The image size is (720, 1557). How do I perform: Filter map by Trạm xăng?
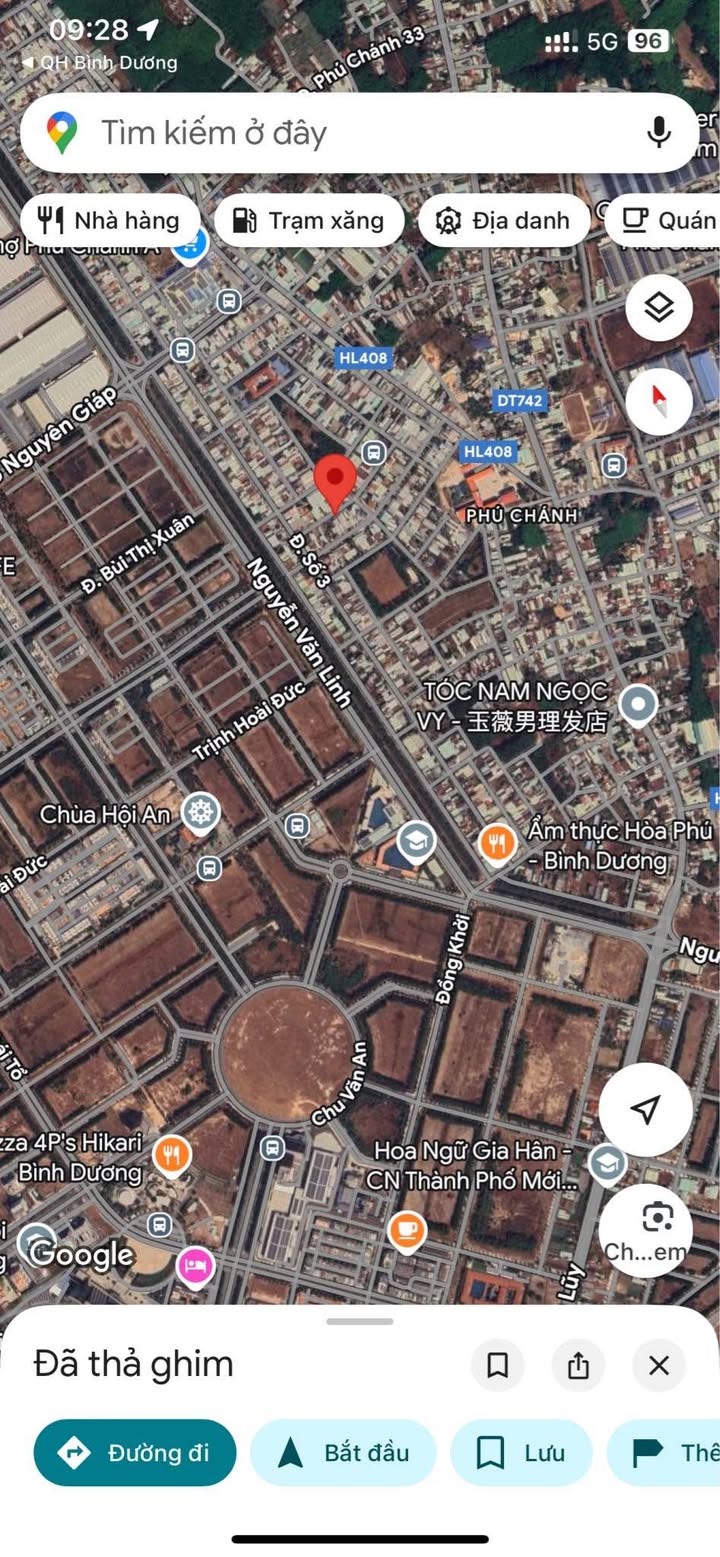309,221
